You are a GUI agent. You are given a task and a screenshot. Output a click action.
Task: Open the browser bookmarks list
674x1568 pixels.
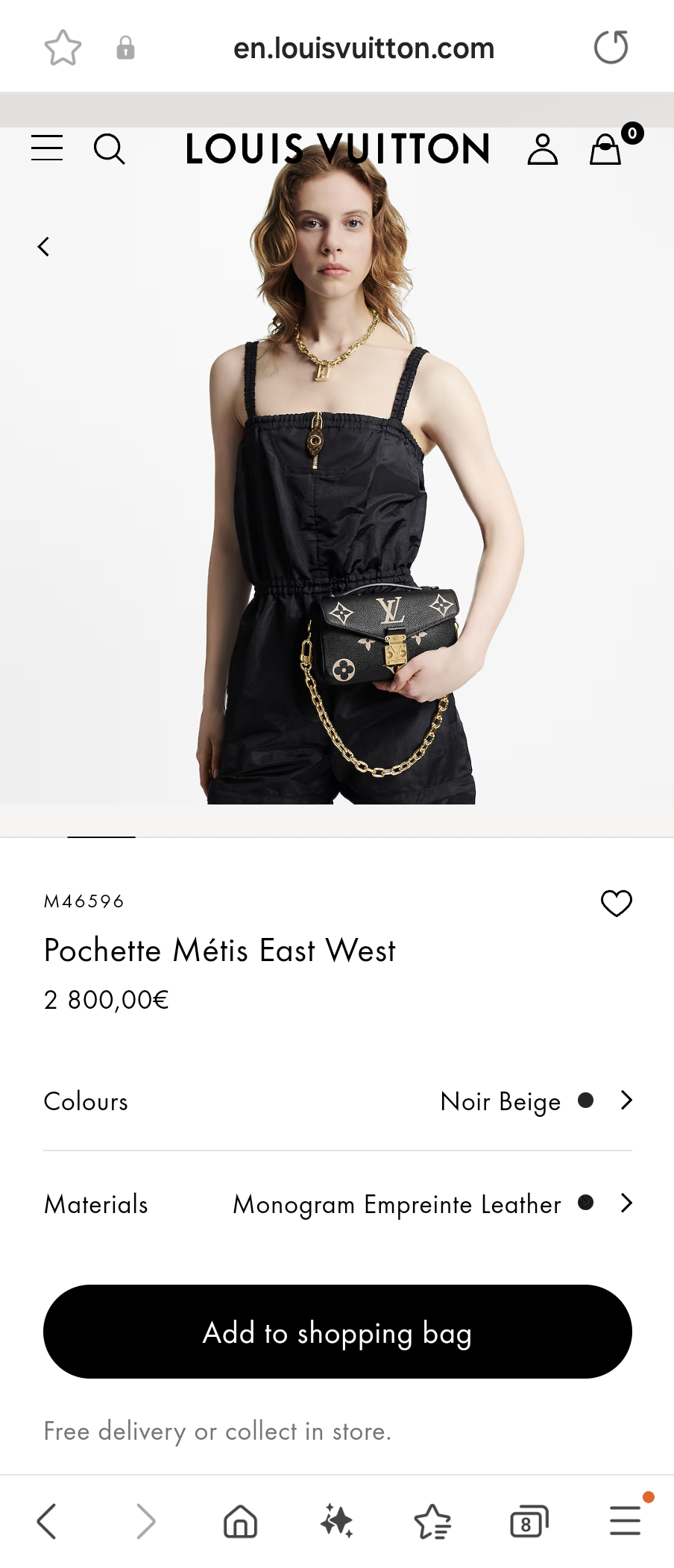(x=432, y=1521)
